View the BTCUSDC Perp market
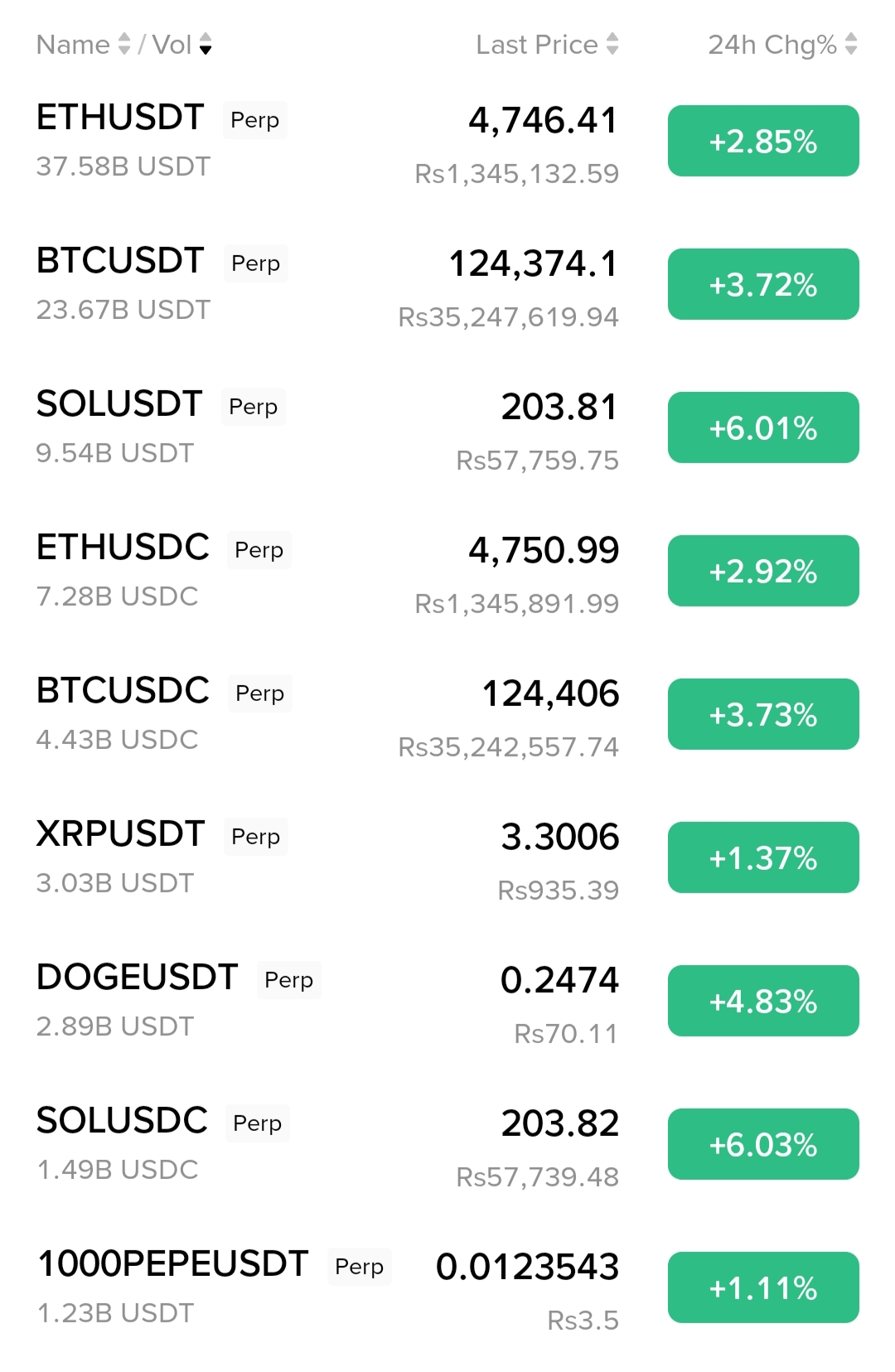This screenshot has height=1372, width=895. pyautogui.click(x=123, y=692)
